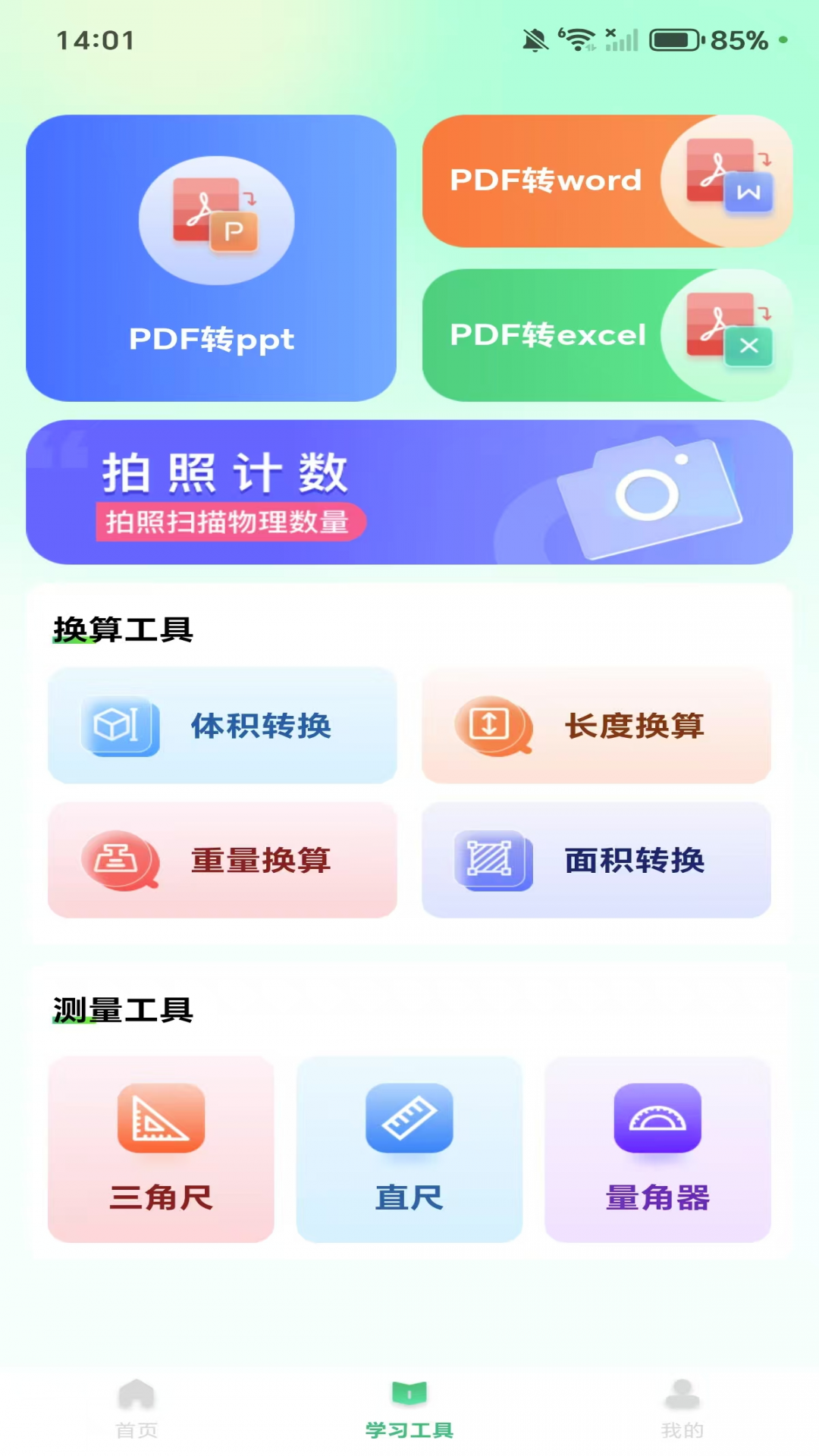Open 面积转换 area converter
The width and height of the screenshot is (819, 1456).
[x=596, y=860]
